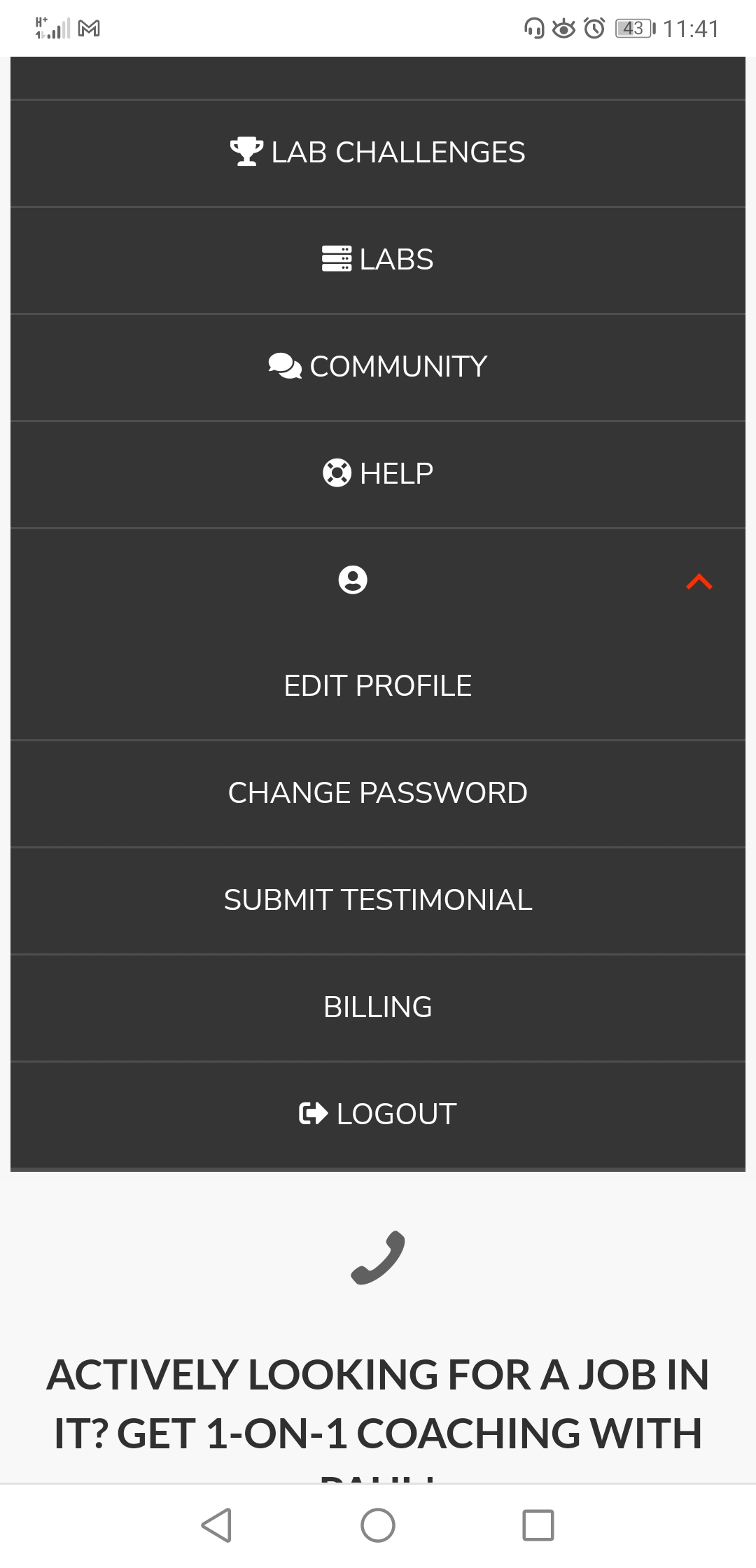
Task: Select Change Password
Action: [378, 793]
